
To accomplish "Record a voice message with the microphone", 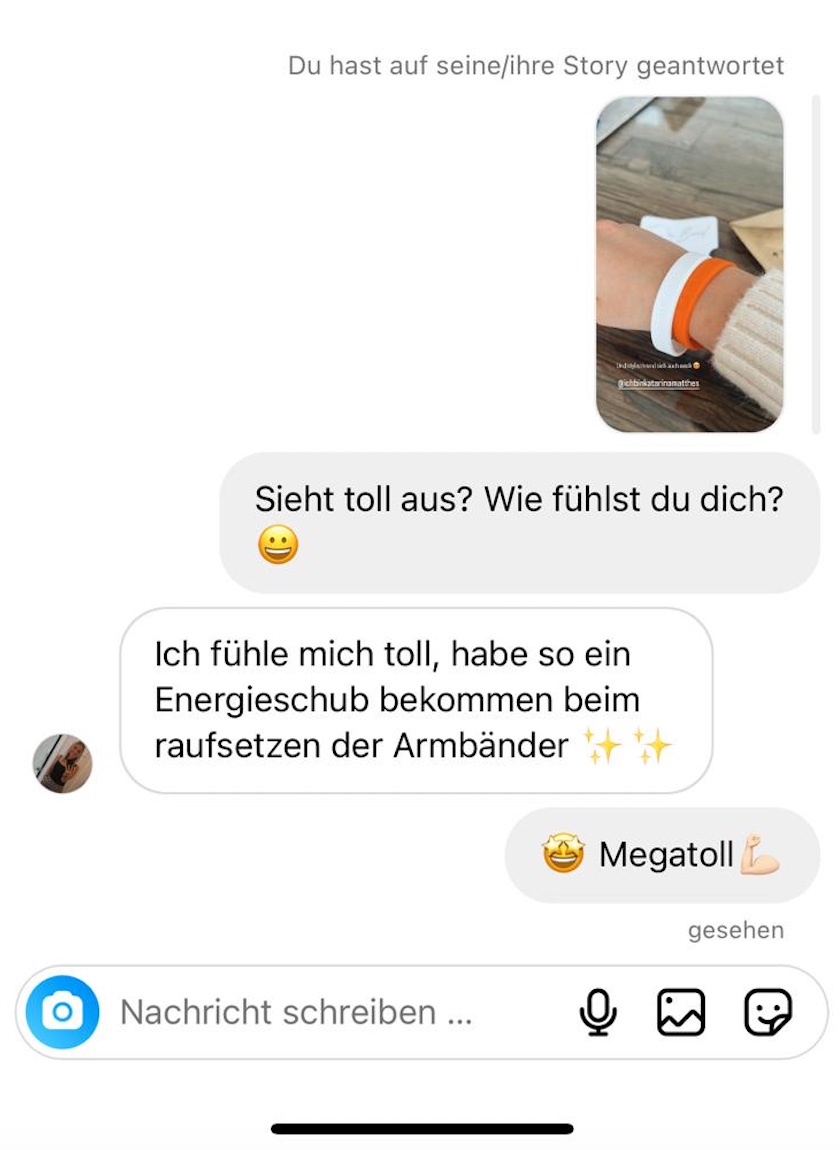I will [598, 1012].
